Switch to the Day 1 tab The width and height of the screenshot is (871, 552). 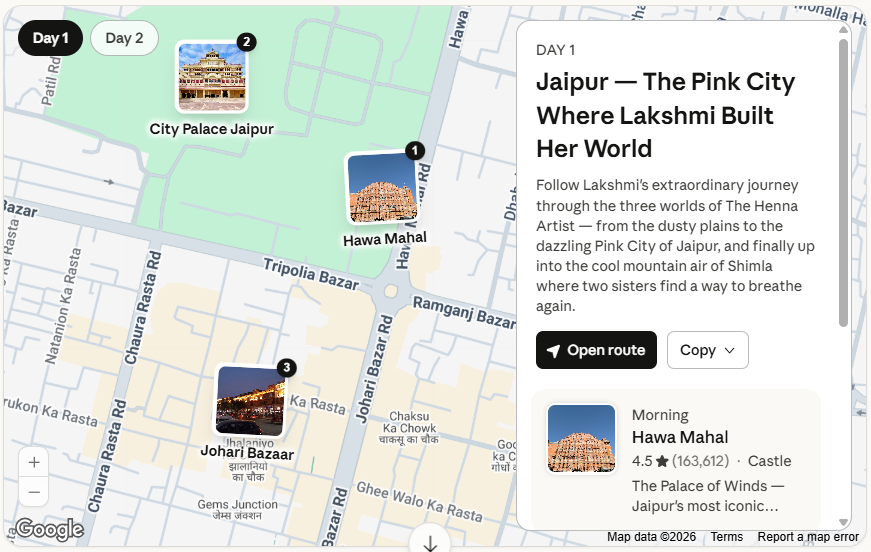pyautogui.click(x=51, y=38)
